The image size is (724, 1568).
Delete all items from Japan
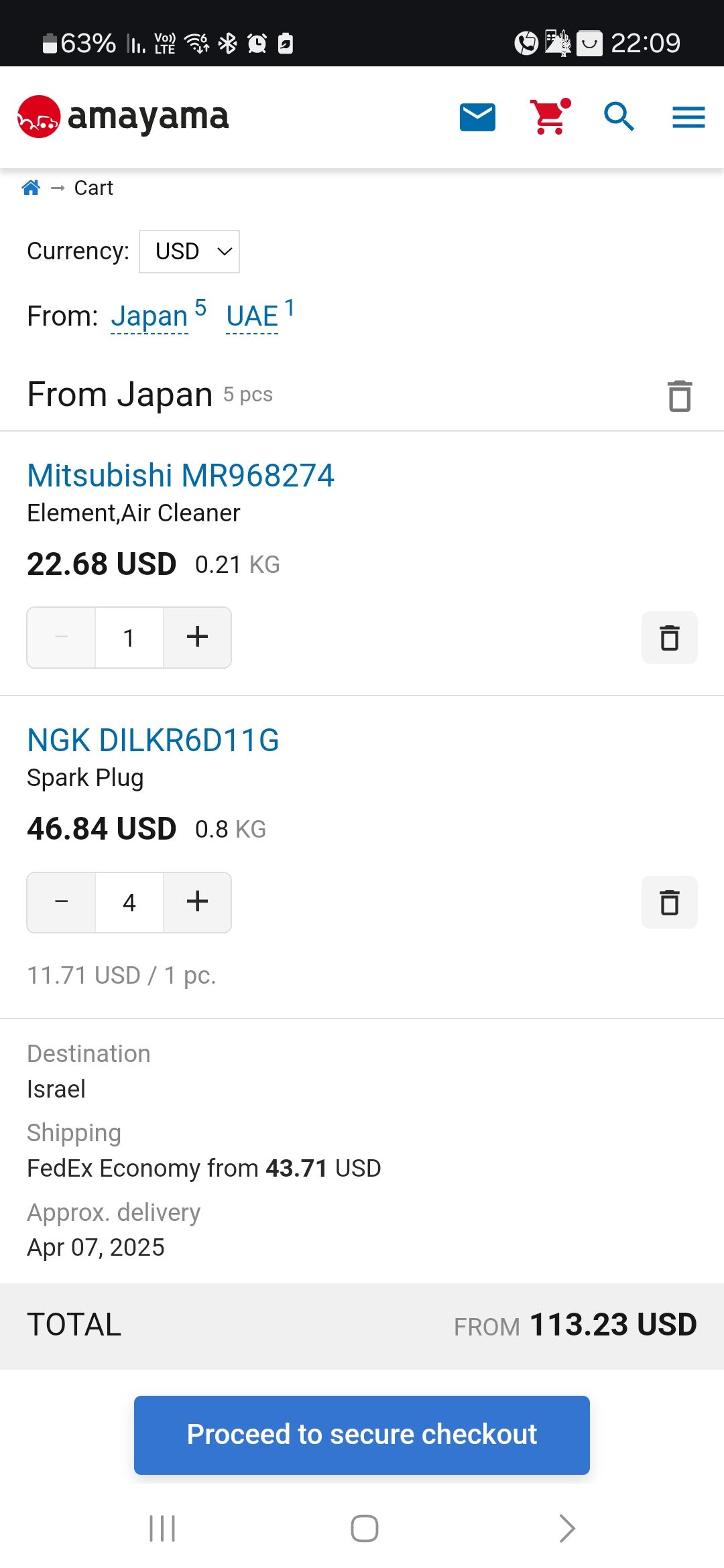680,395
